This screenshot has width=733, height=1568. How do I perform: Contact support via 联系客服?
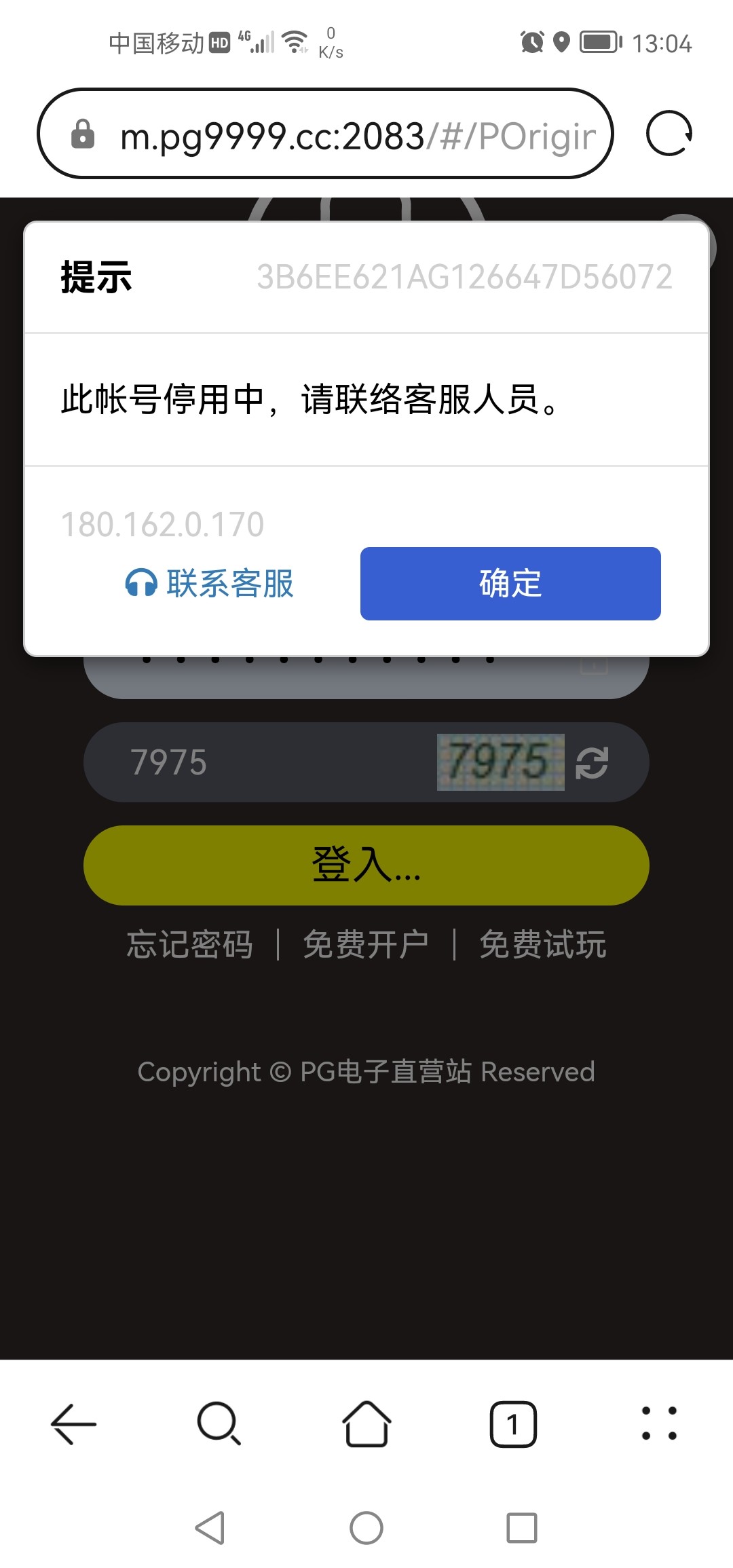(x=210, y=584)
